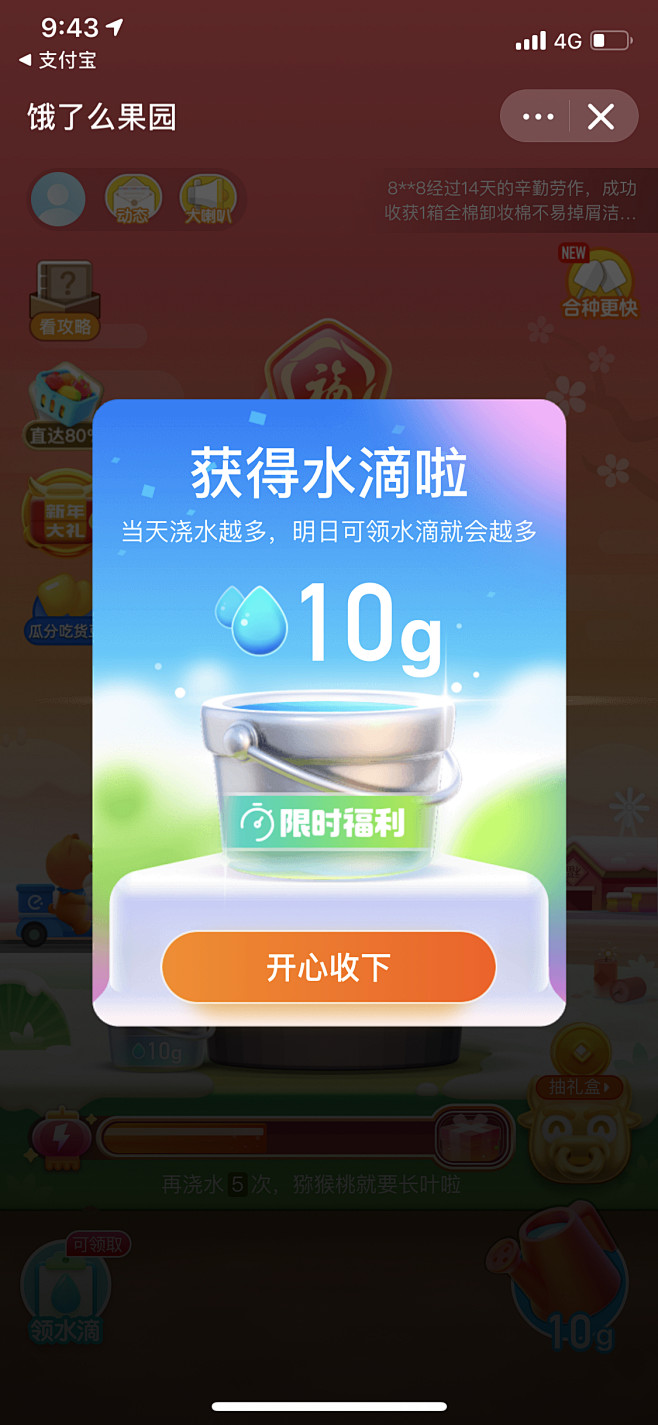Screen dimensions: 658x1425
Task: Tap the 开心收下 button
Action: (328, 967)
